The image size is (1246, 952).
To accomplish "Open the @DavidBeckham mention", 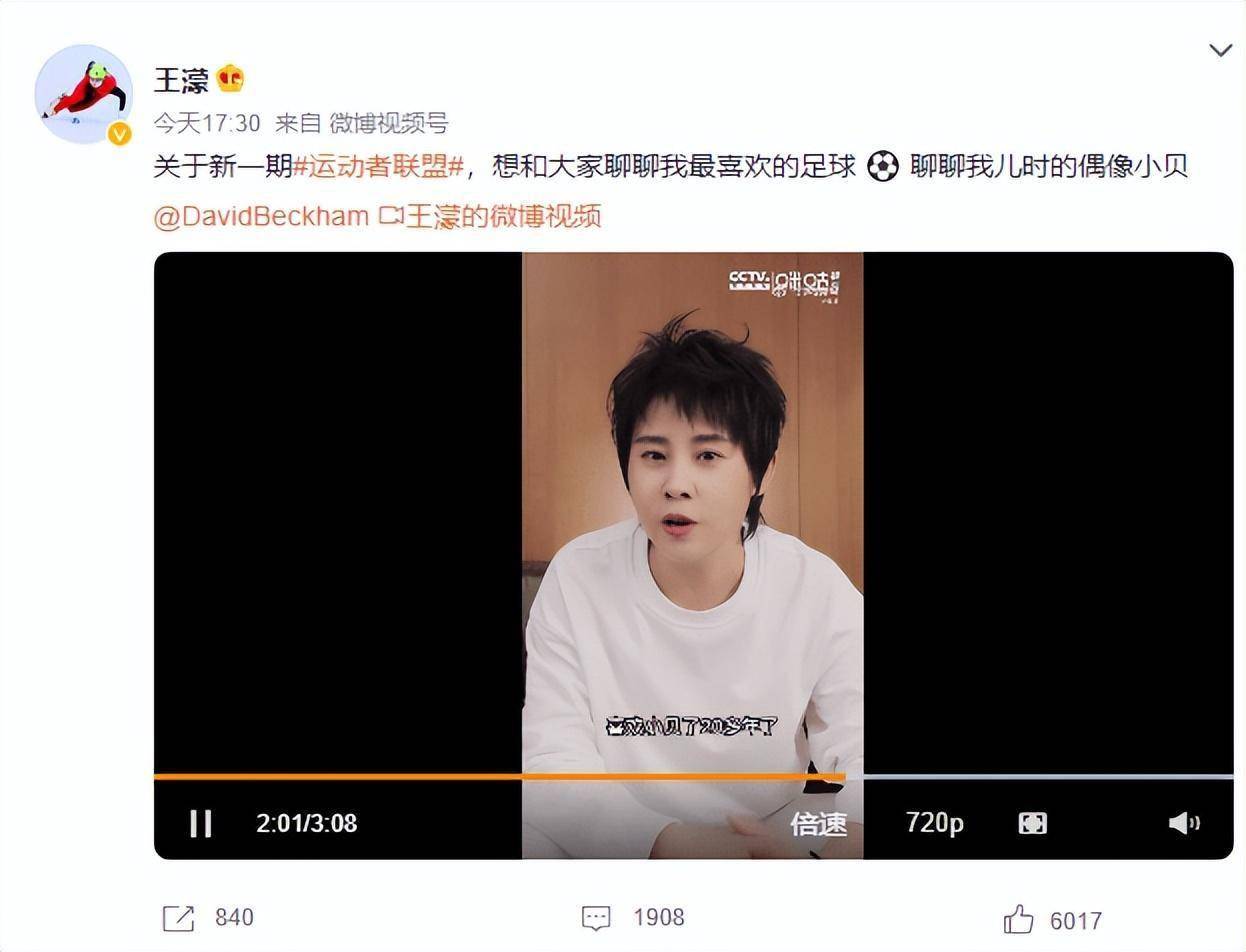I will (x=261, y=216).
